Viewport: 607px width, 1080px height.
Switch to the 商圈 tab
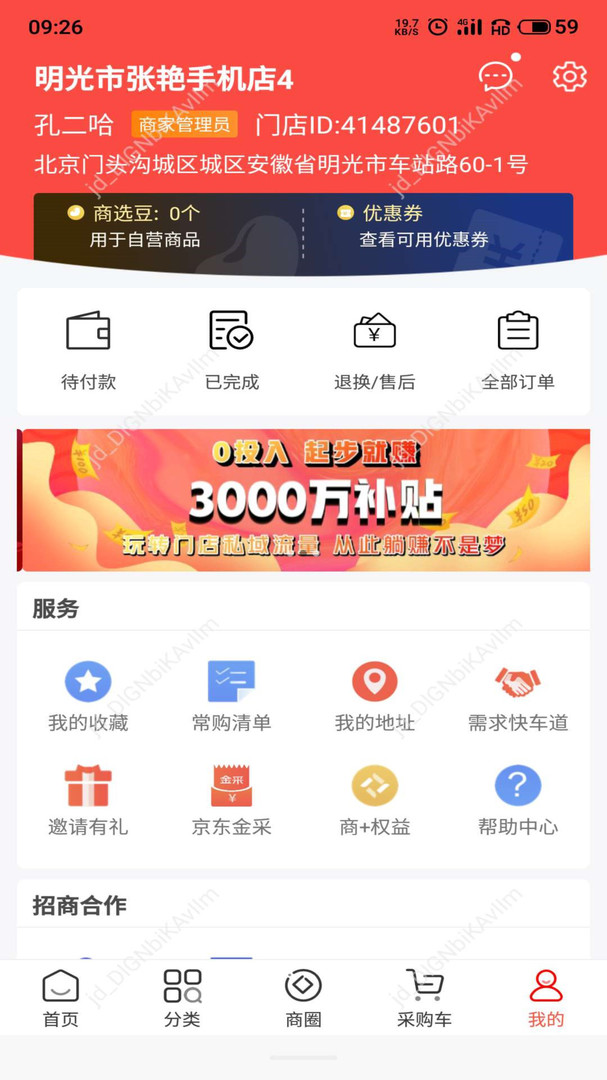point(303,998)
